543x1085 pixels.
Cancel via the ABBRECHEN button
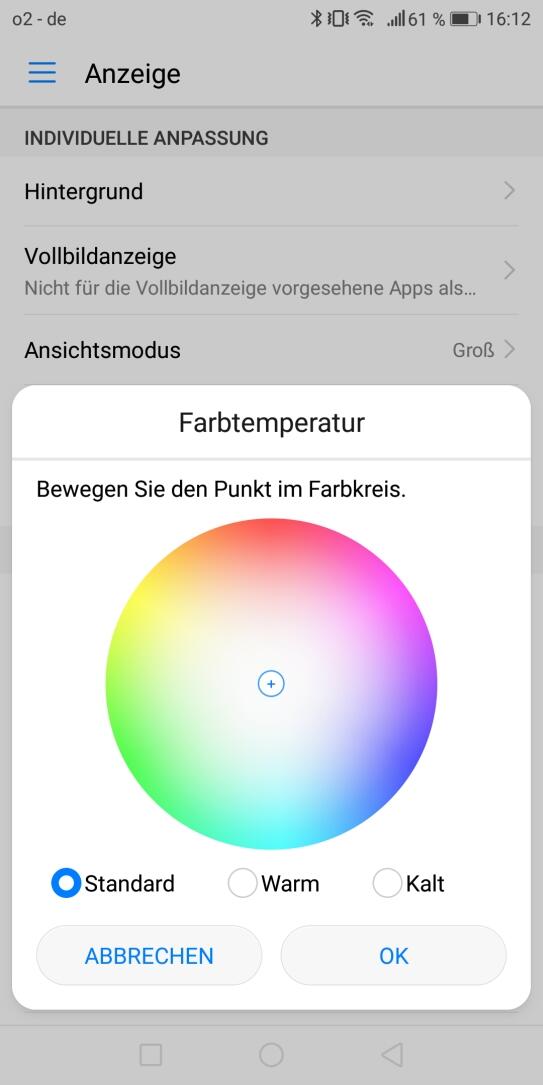149,956
